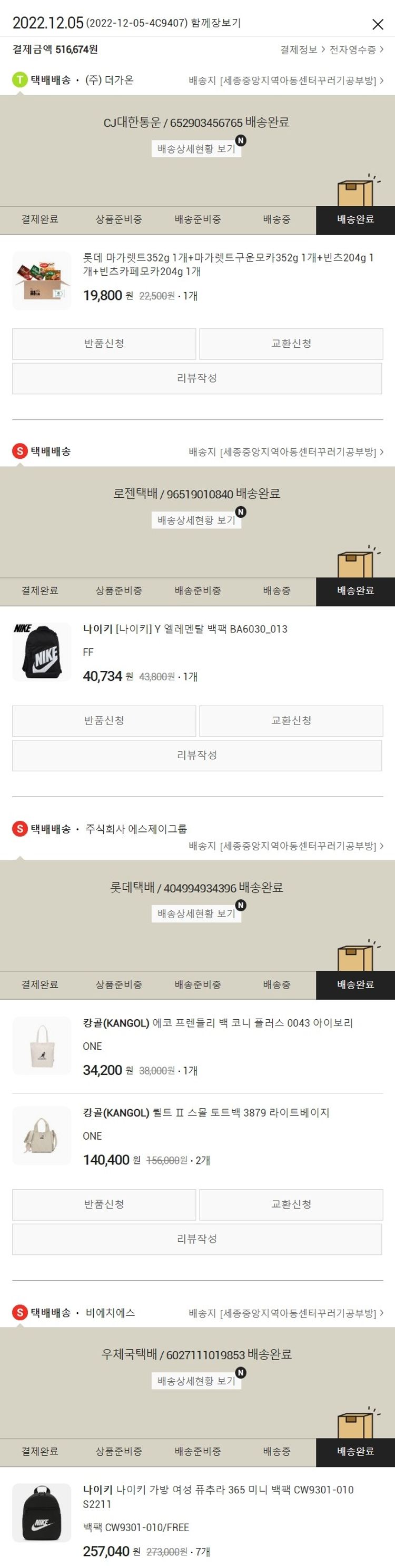View delivery details for 로젠택배 shipment
Image resolution: width=395 pixels, height=1568 pixels.
click(196, 520)
